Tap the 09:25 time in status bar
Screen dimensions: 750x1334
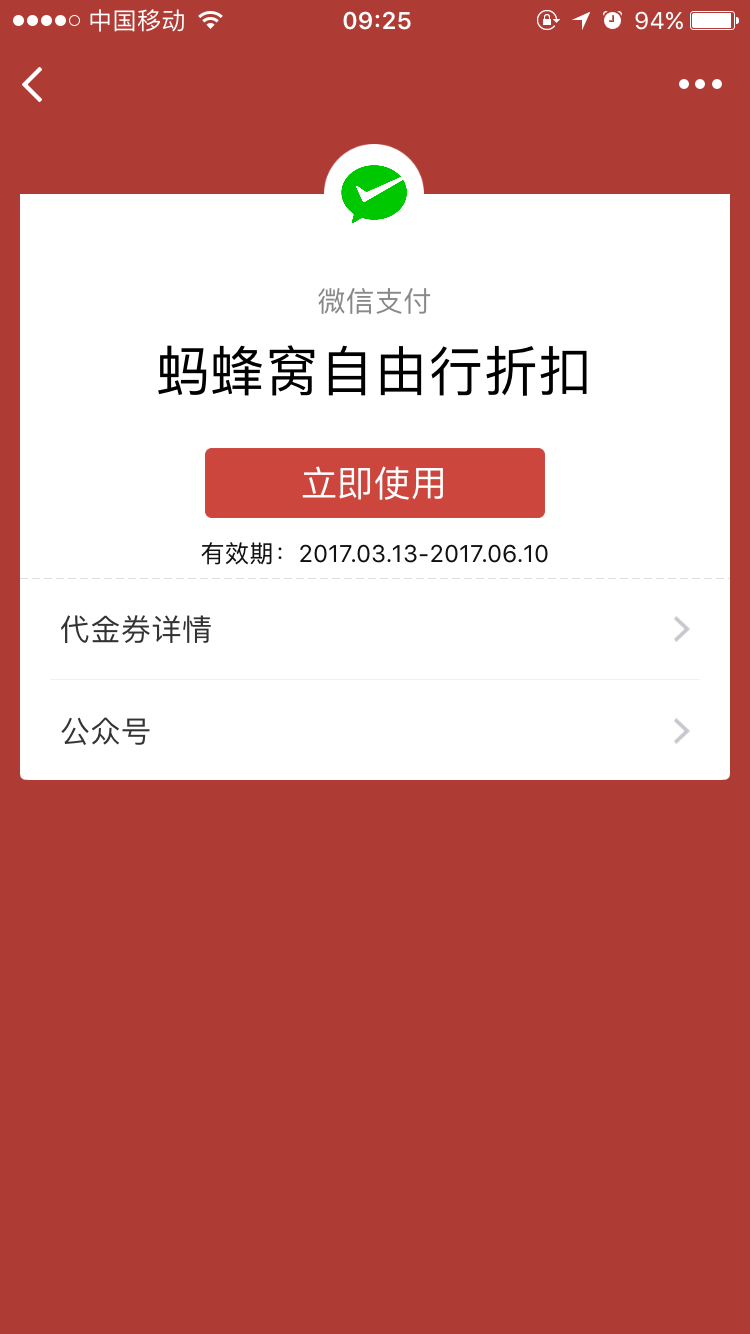(374, 20)
